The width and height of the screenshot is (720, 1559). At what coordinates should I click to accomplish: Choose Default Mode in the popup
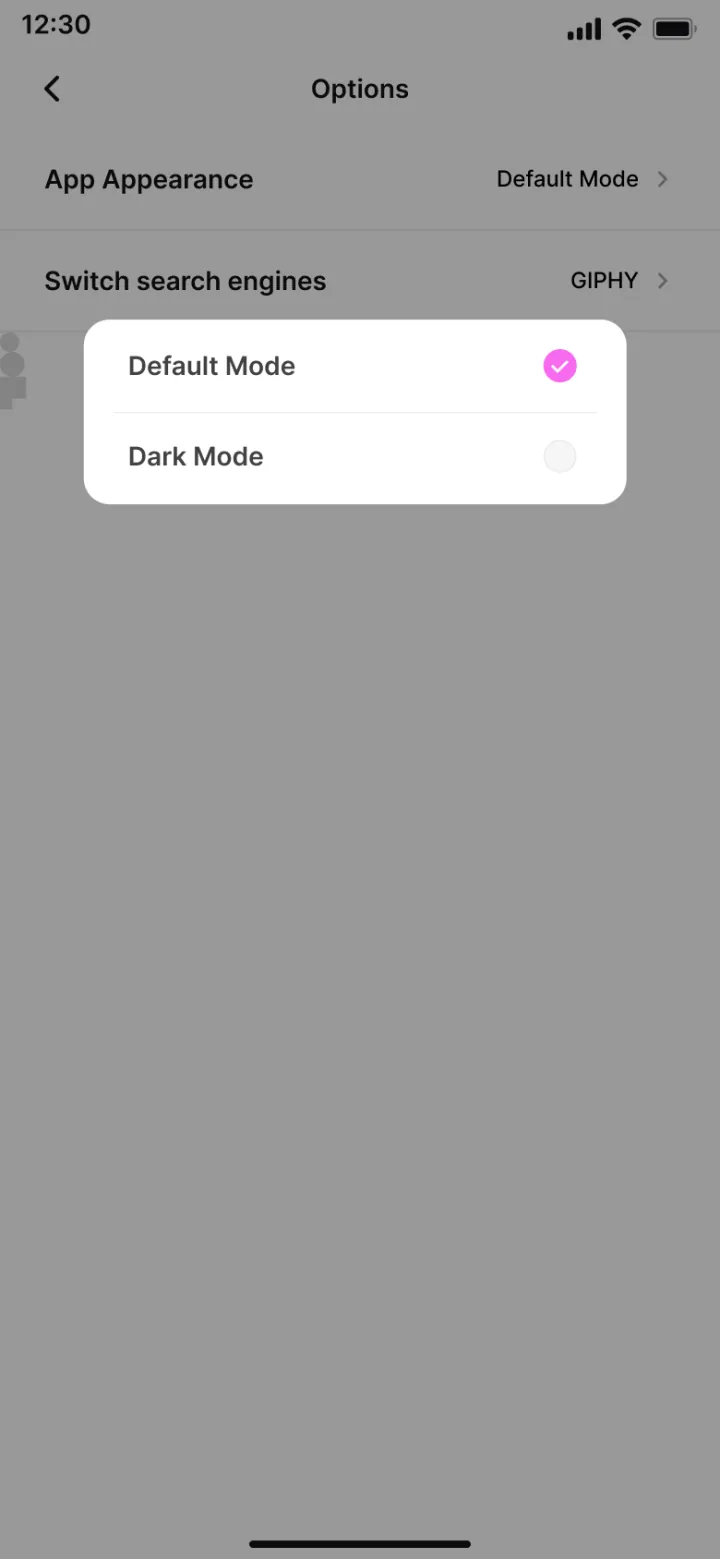tap(355, 366)
